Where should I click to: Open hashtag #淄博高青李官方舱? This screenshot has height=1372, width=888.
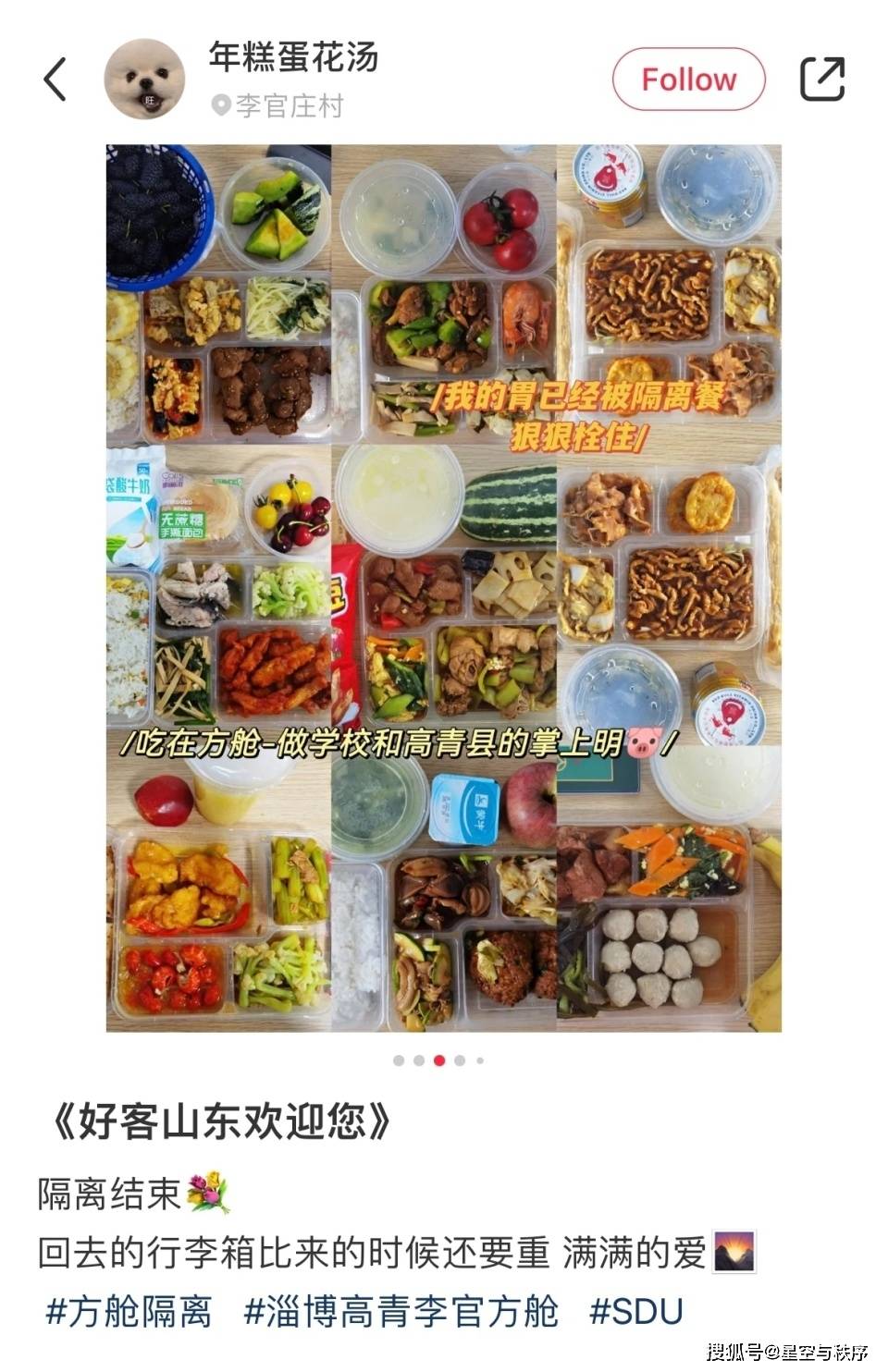[401, 1312]
